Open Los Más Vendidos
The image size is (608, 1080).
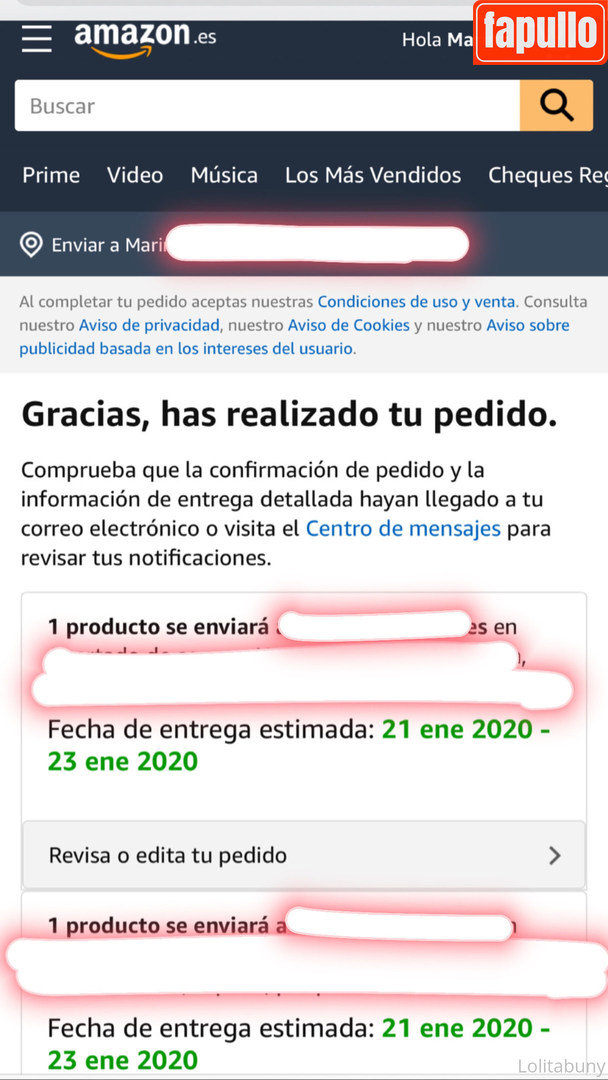373,175
